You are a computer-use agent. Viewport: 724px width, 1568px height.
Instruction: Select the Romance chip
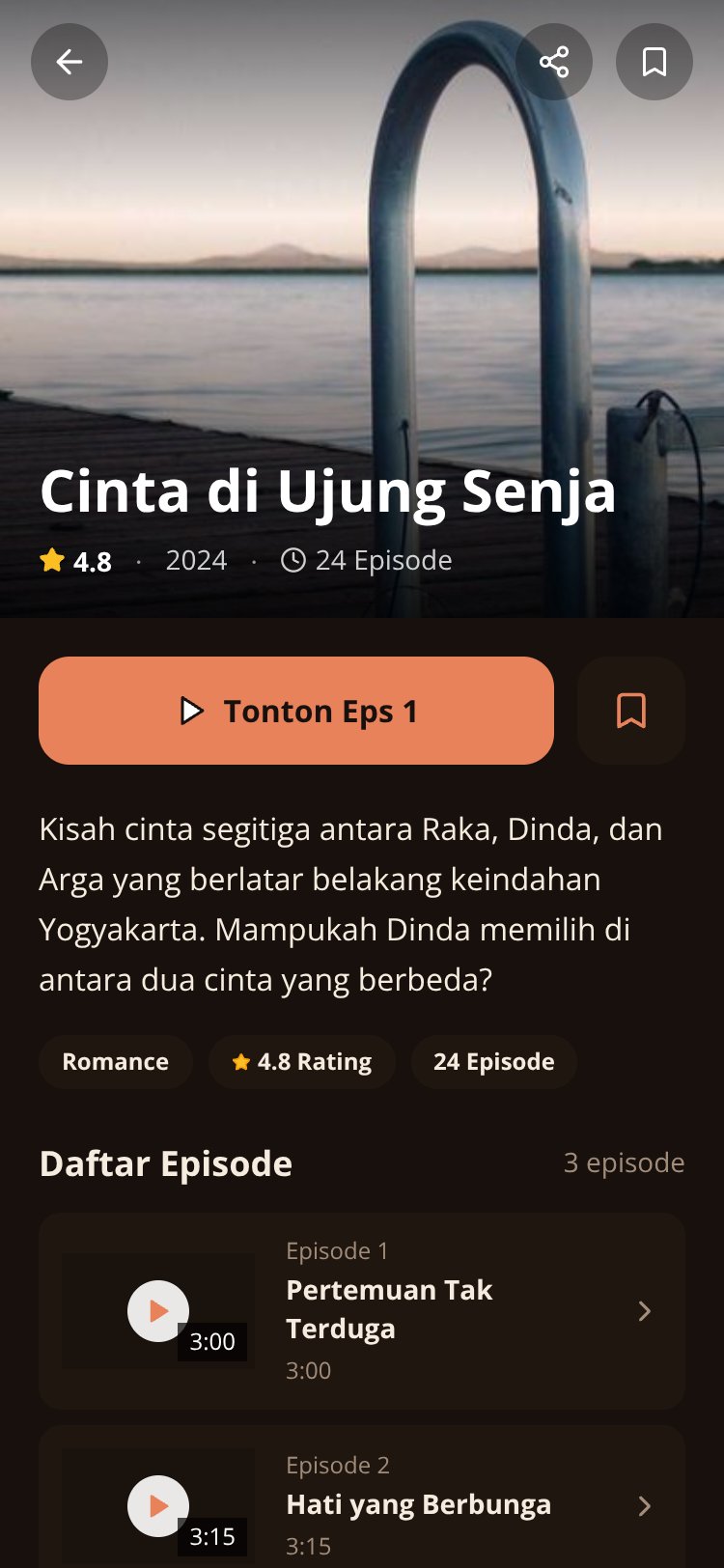tap(116, 1062)
